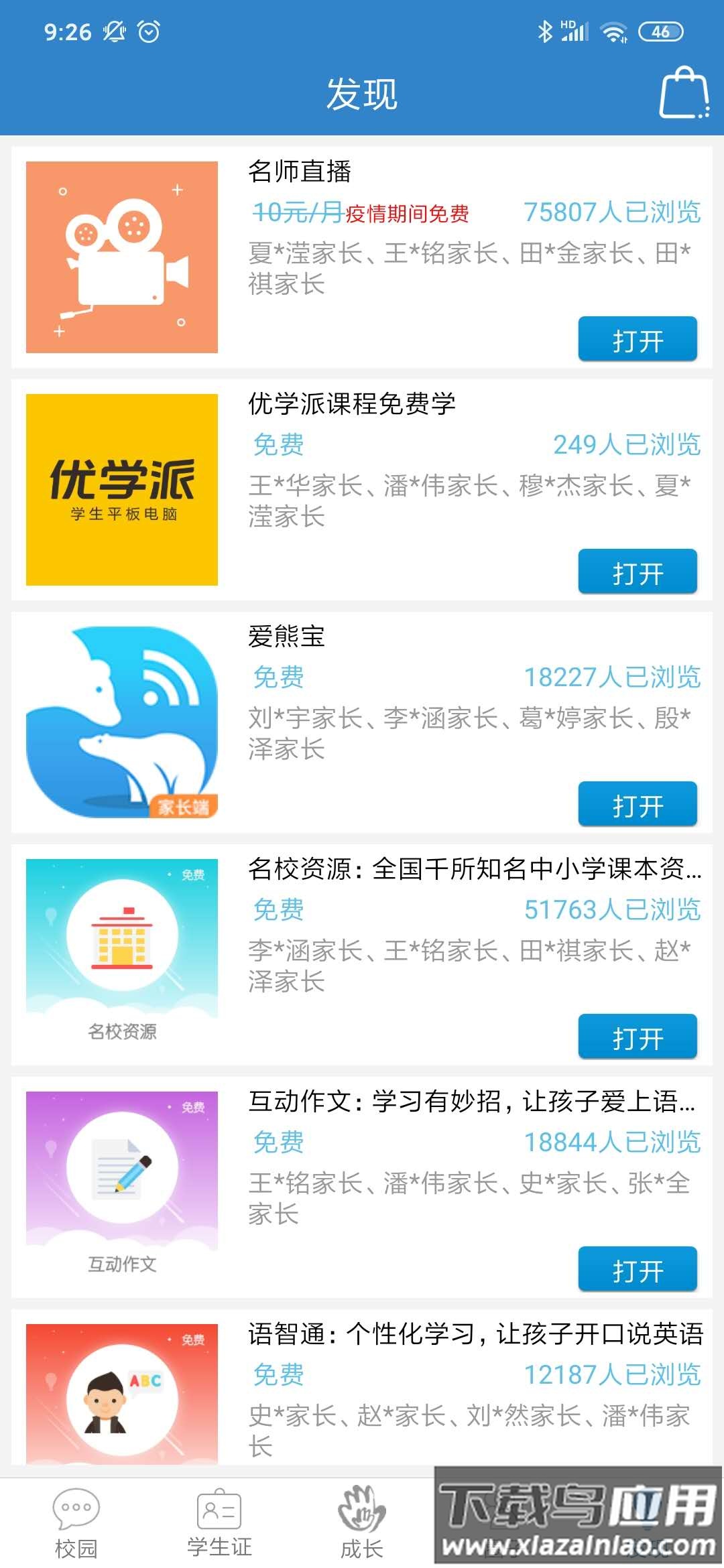The image size is (724, 1568).
Task: Tap the battery indicator in status bar
Action: point(660,29)
